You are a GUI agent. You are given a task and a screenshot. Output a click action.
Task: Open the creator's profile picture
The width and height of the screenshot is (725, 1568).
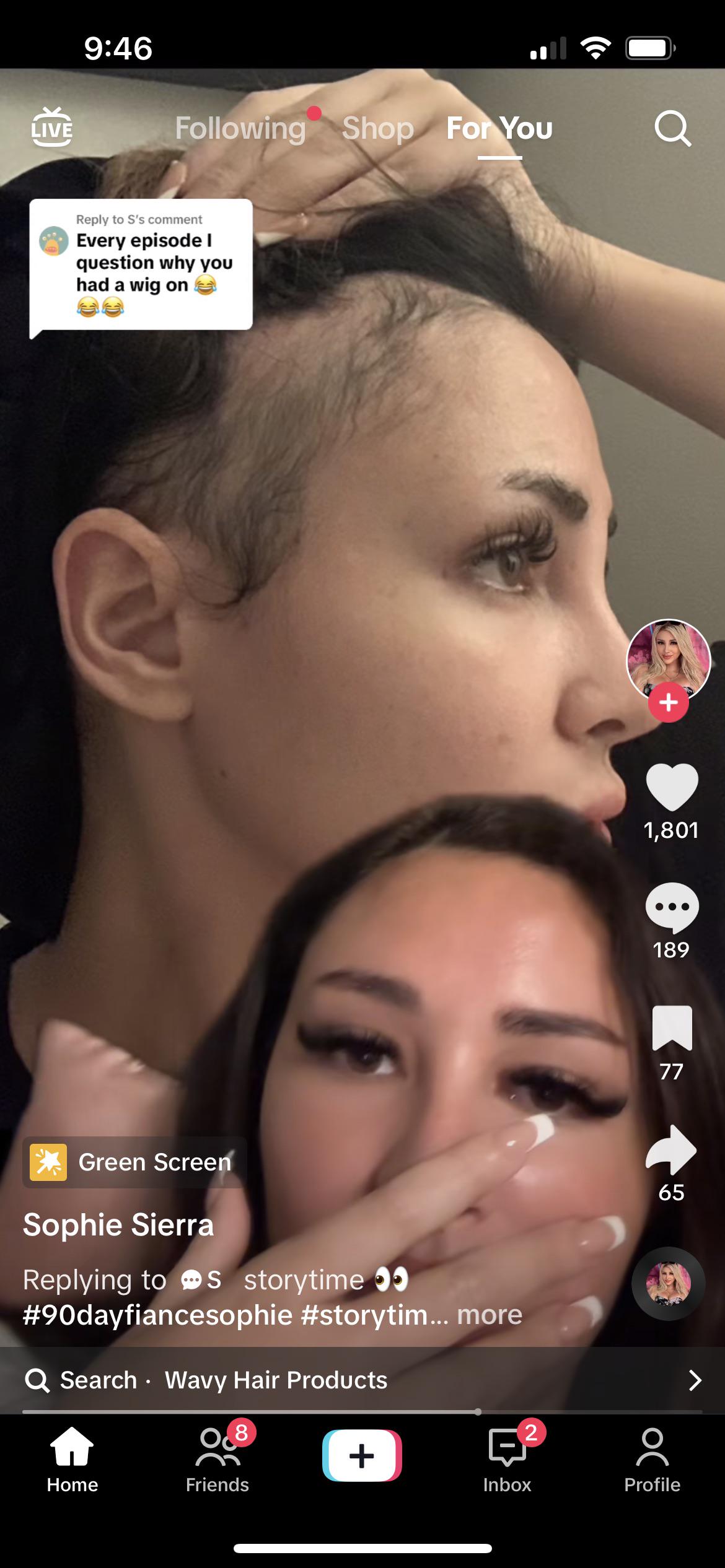[668, 660]
